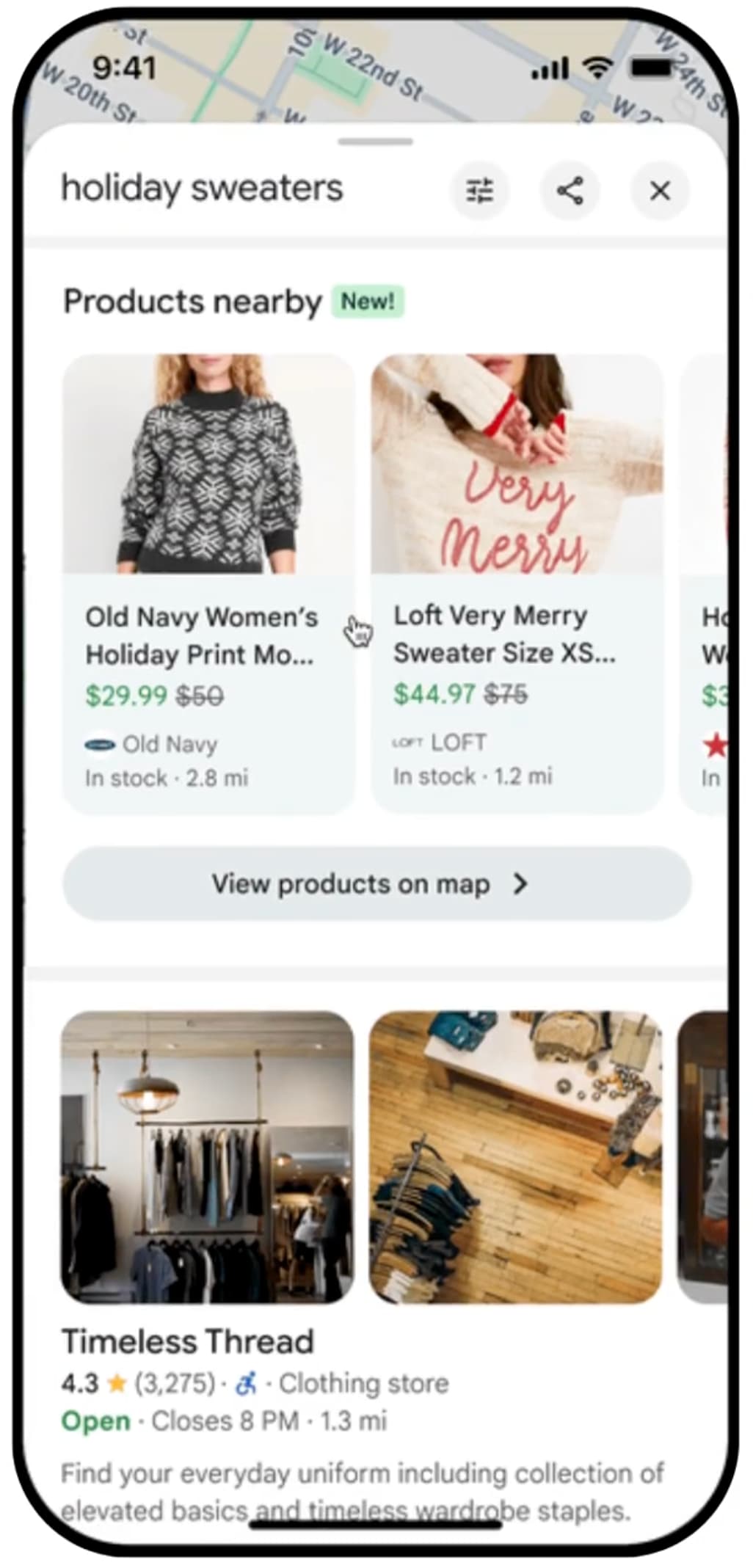Open the search filter options
Screen dimensions: 753x1568
click(x=479, y=191)
